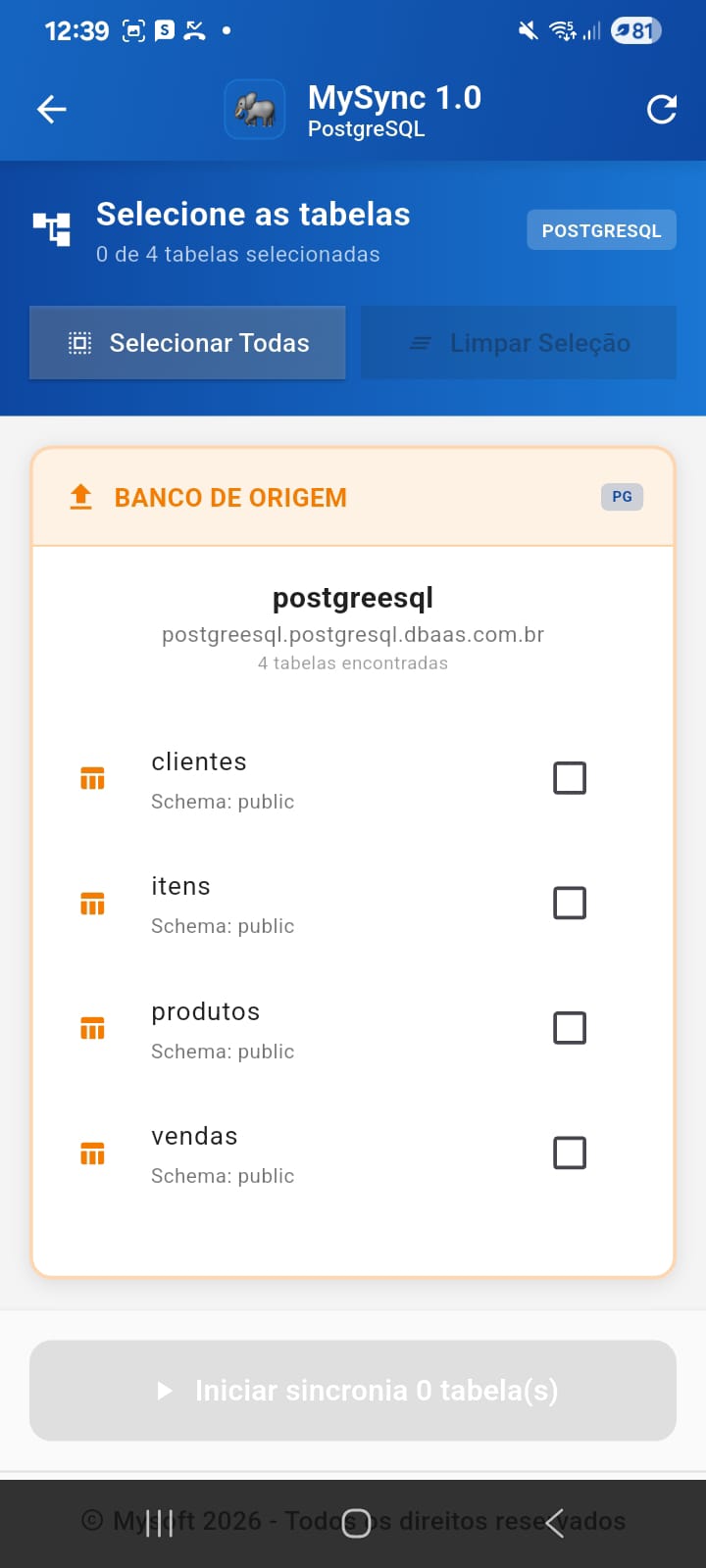
Task: Tap the upload icon next to BANCO DE ORIGEM
Action: pos(80,496)
